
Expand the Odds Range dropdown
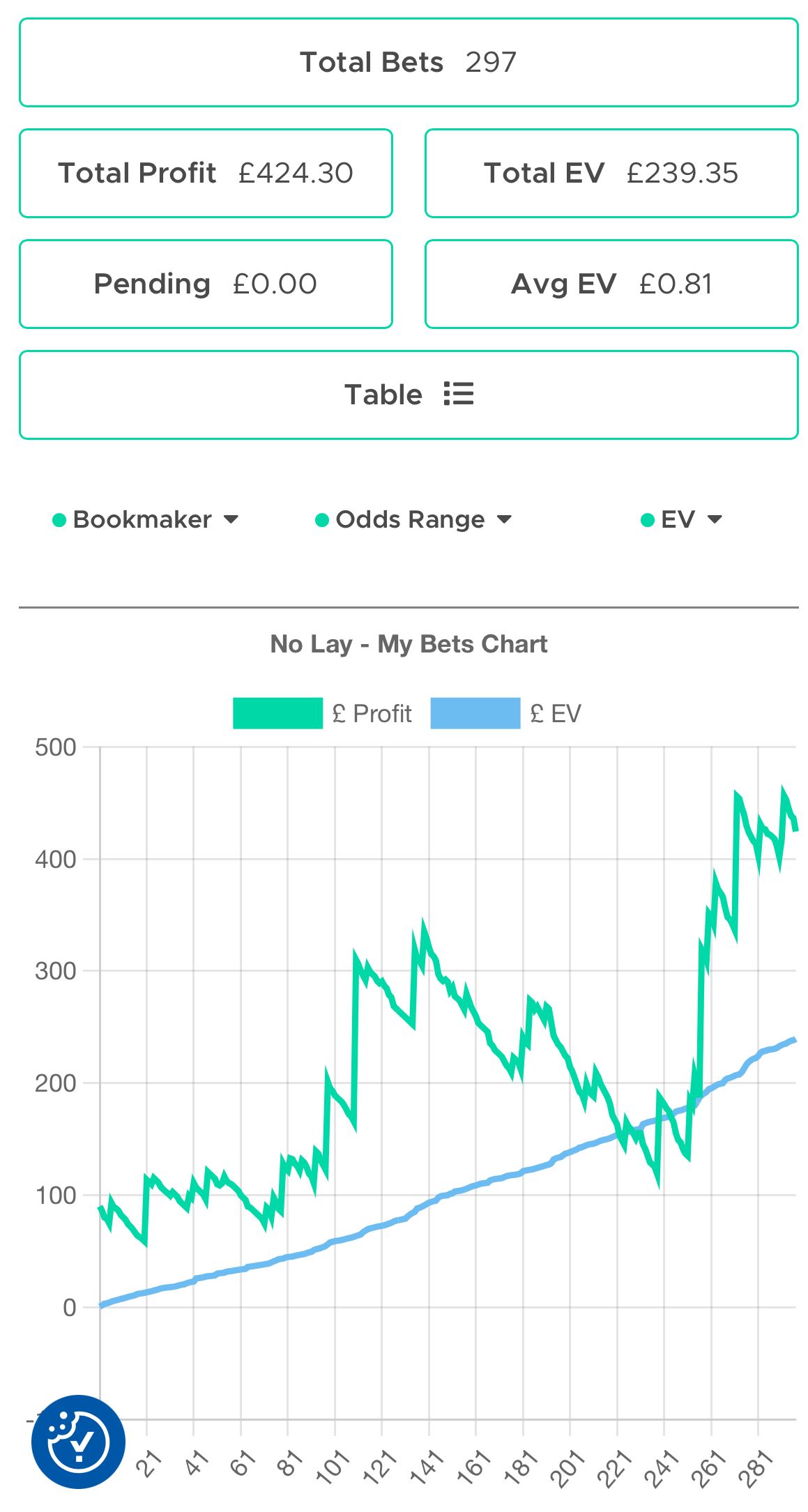click(x=413, y=519)
